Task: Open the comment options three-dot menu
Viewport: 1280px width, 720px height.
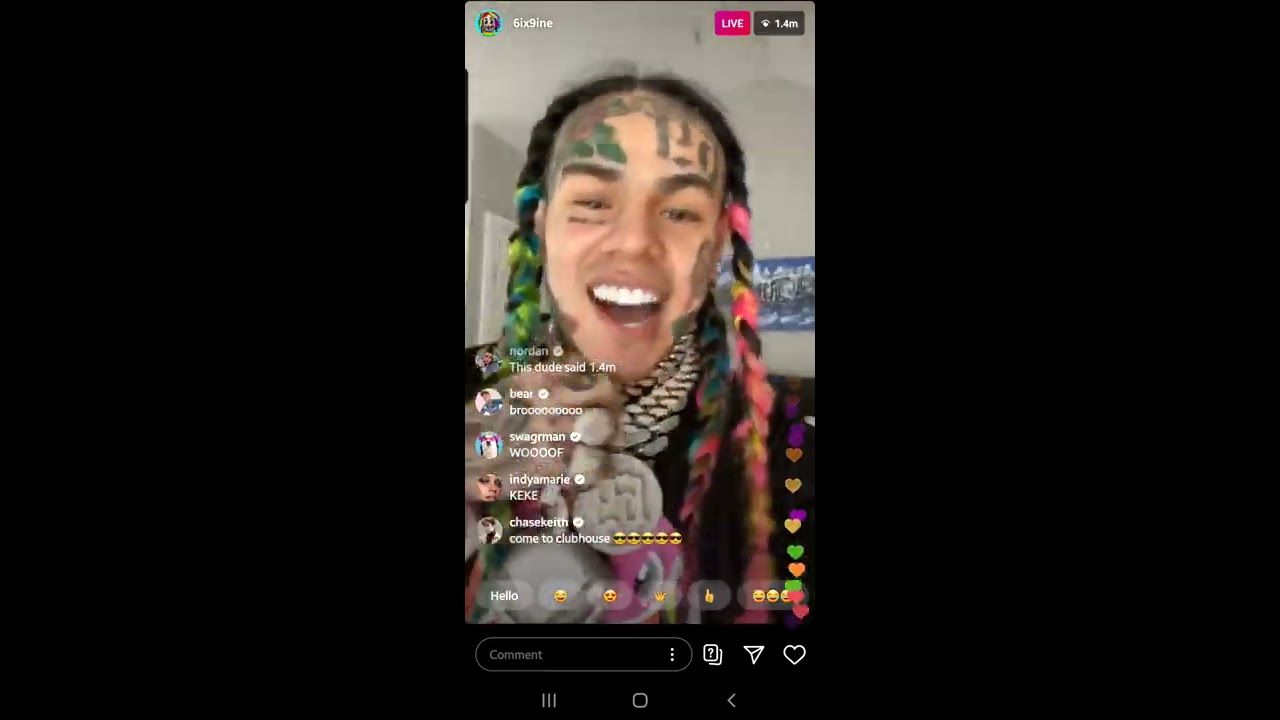Action: 672,655
